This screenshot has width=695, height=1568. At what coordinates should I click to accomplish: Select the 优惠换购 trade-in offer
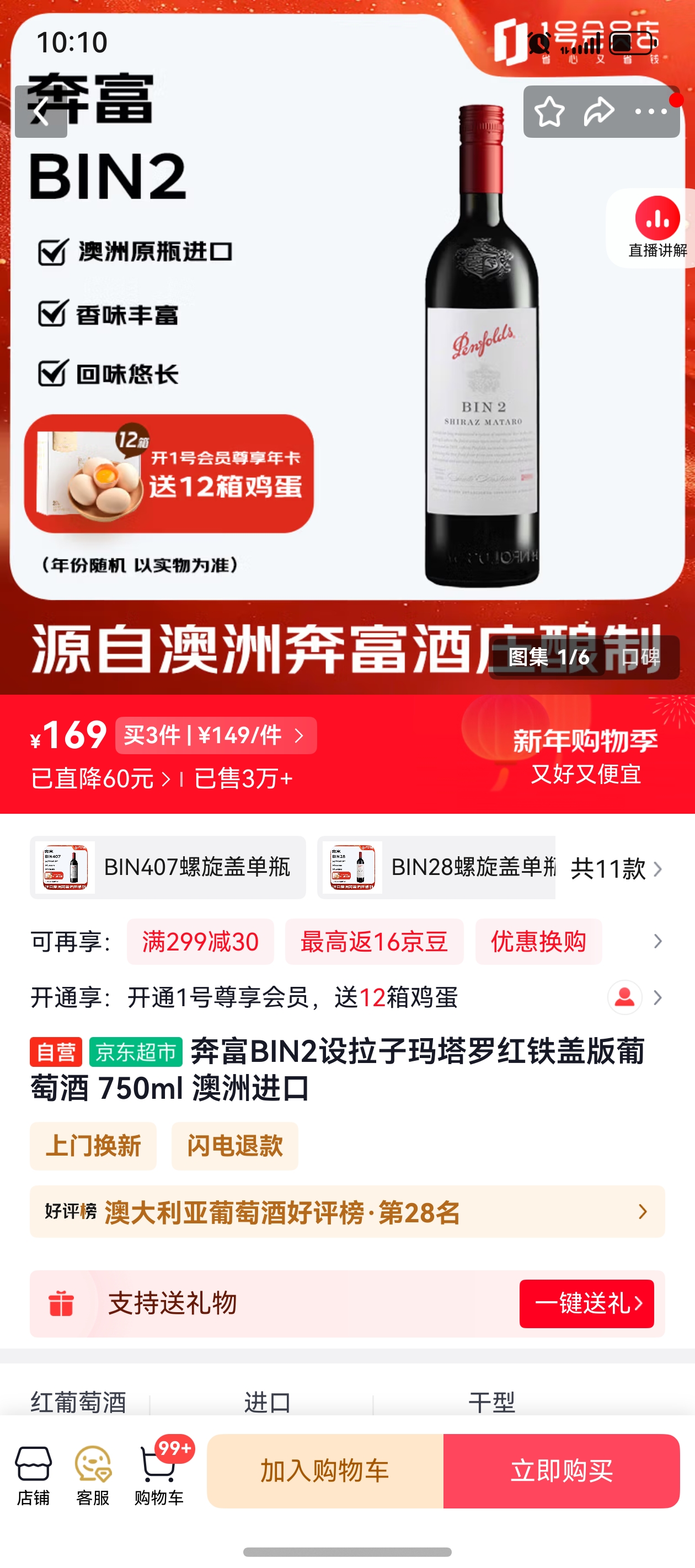click(538, 942)
